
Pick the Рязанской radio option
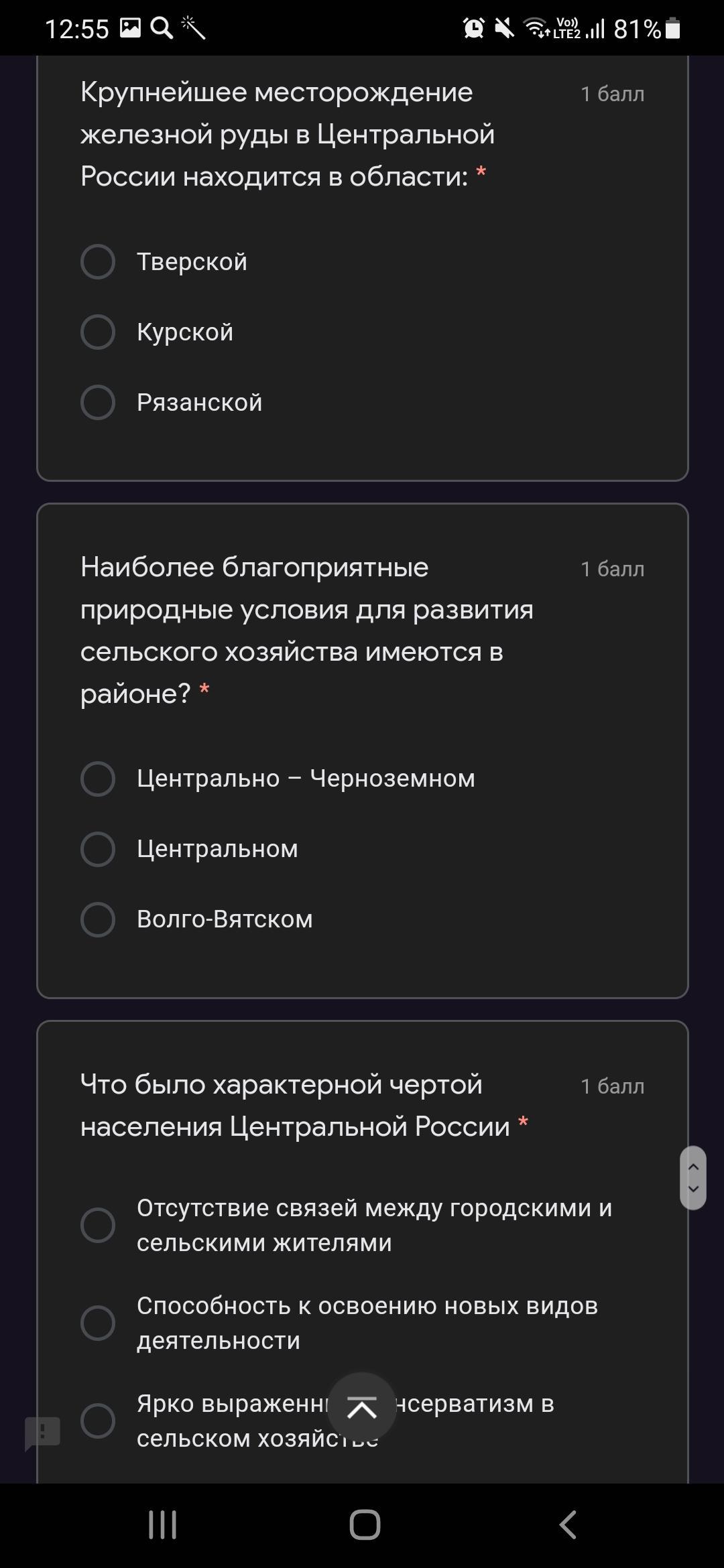pos(98,402)
